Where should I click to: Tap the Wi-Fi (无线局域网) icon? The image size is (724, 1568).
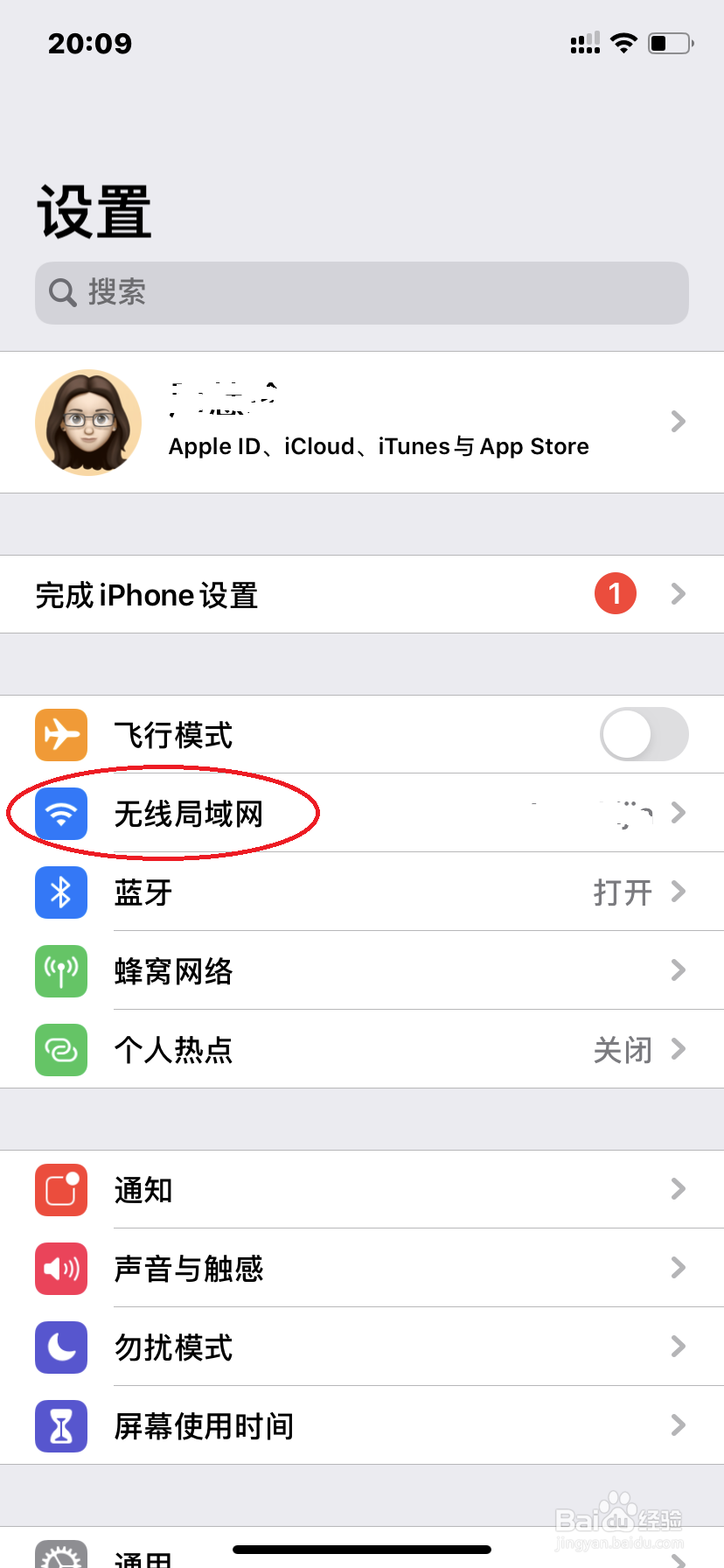coord(60,814)
